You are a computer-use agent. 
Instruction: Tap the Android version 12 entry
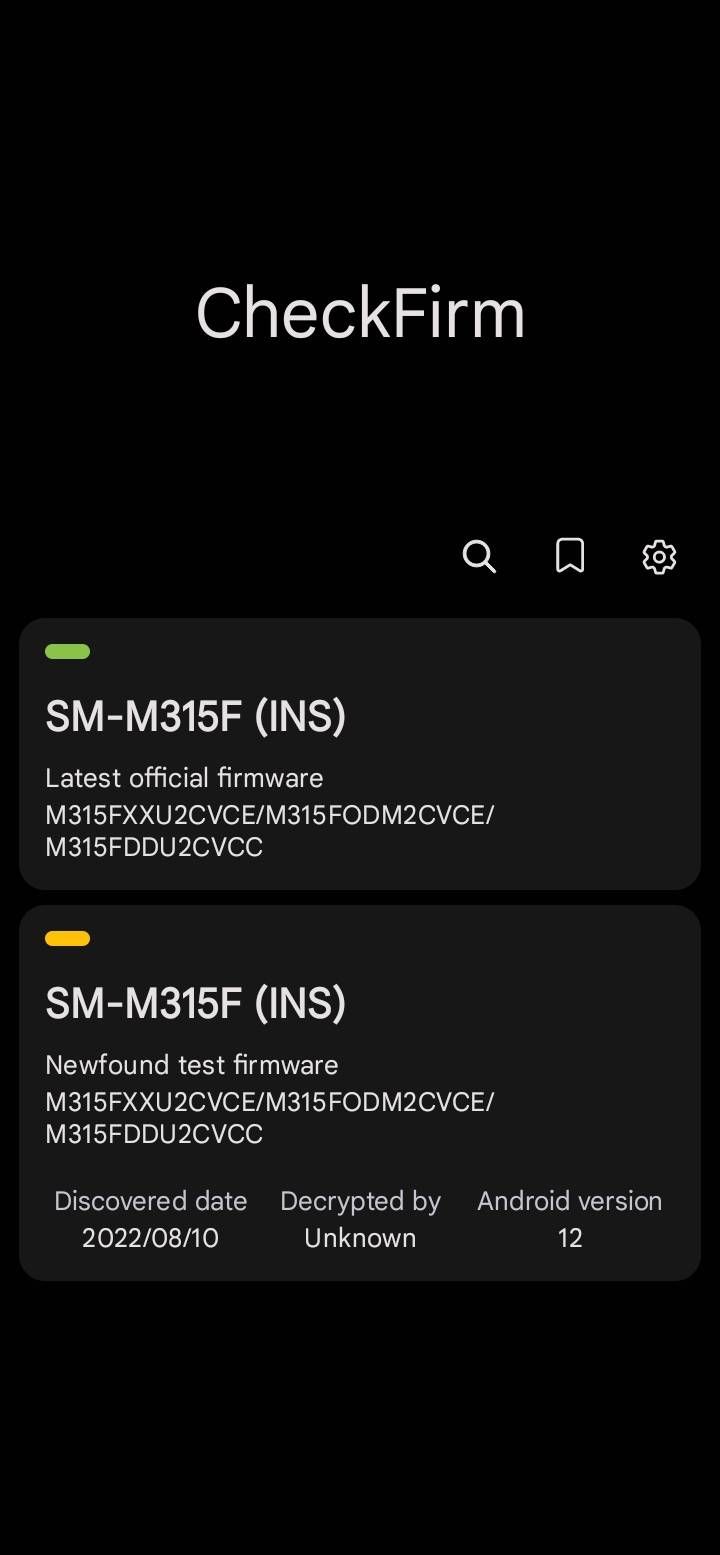click(569, 1219)
